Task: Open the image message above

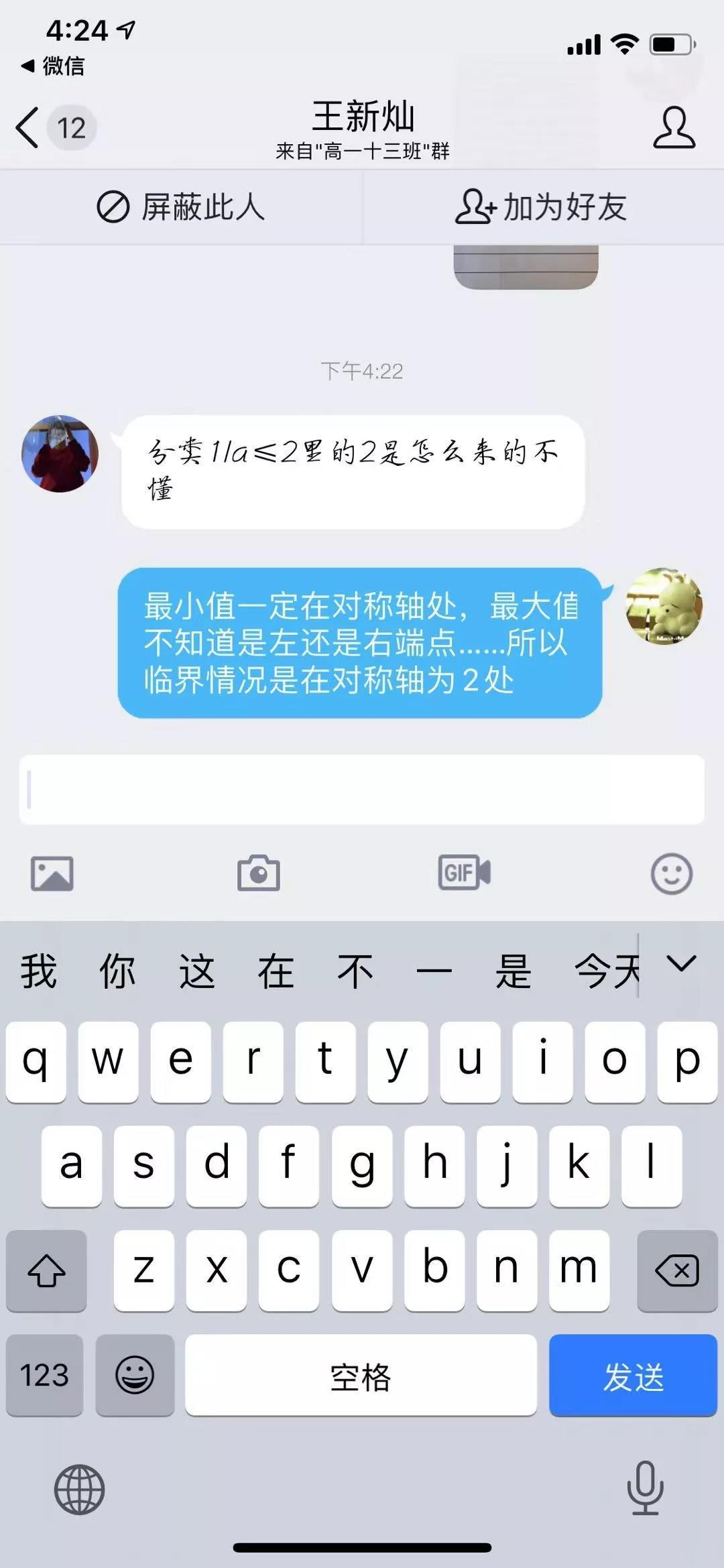Action: 526,266
